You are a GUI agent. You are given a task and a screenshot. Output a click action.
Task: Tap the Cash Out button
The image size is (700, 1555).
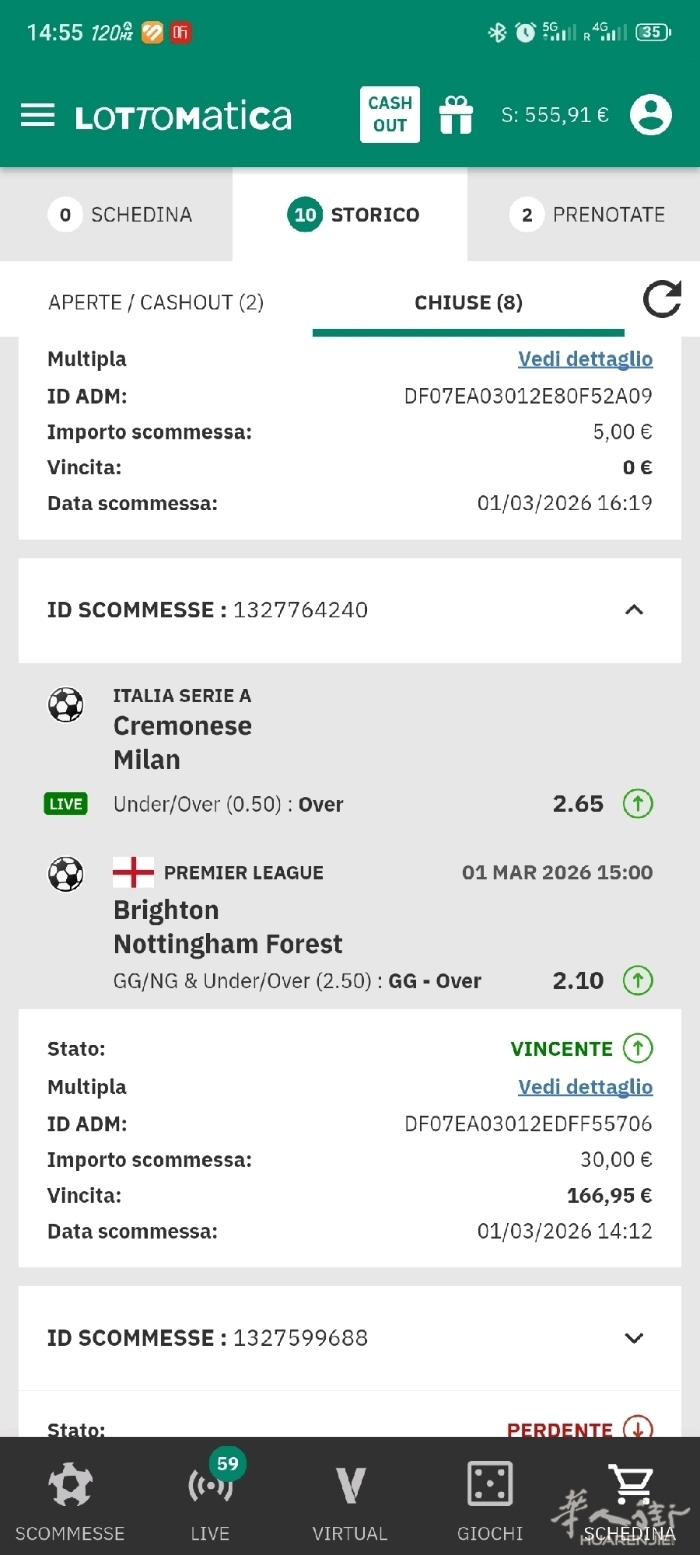click(x=389, y=115)
